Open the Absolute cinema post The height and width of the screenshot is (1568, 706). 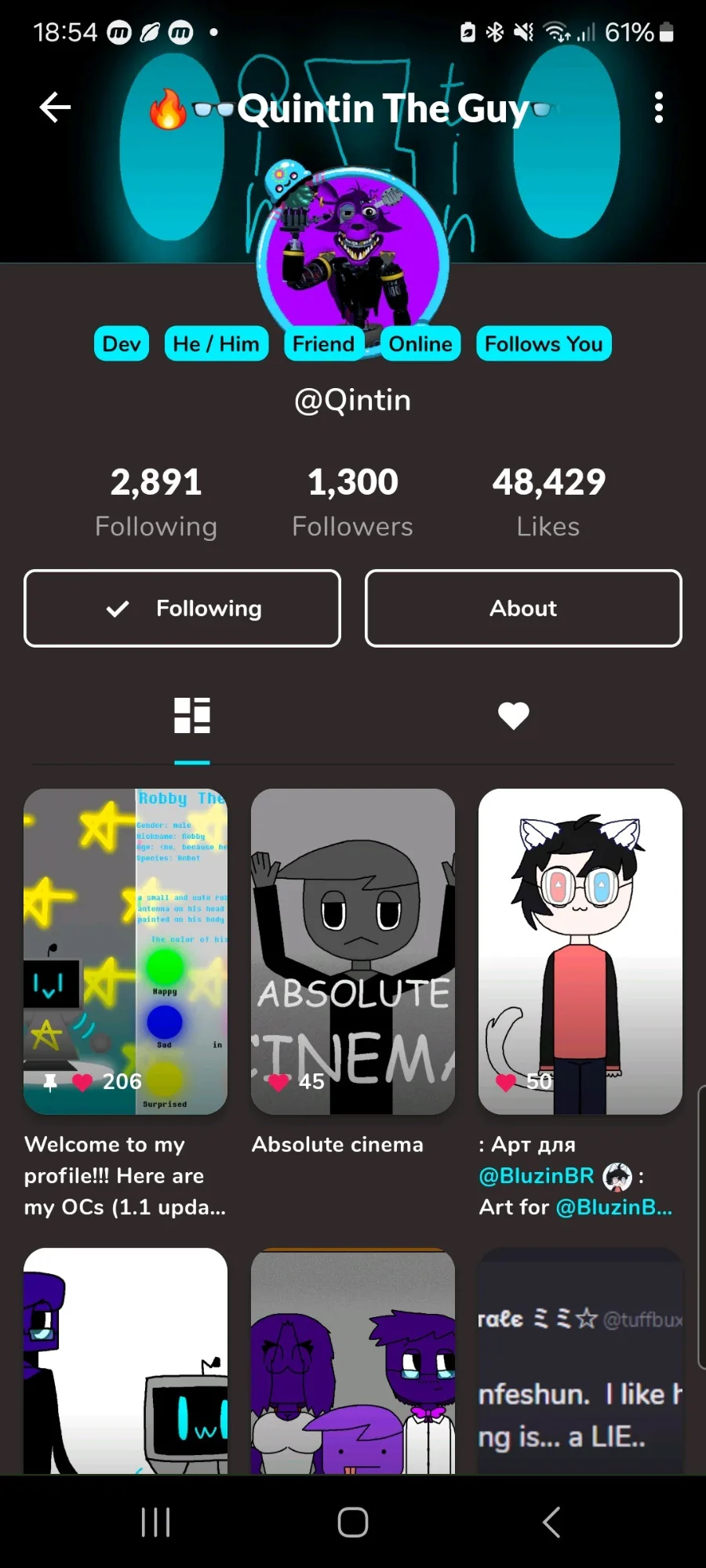pos(353,951)
